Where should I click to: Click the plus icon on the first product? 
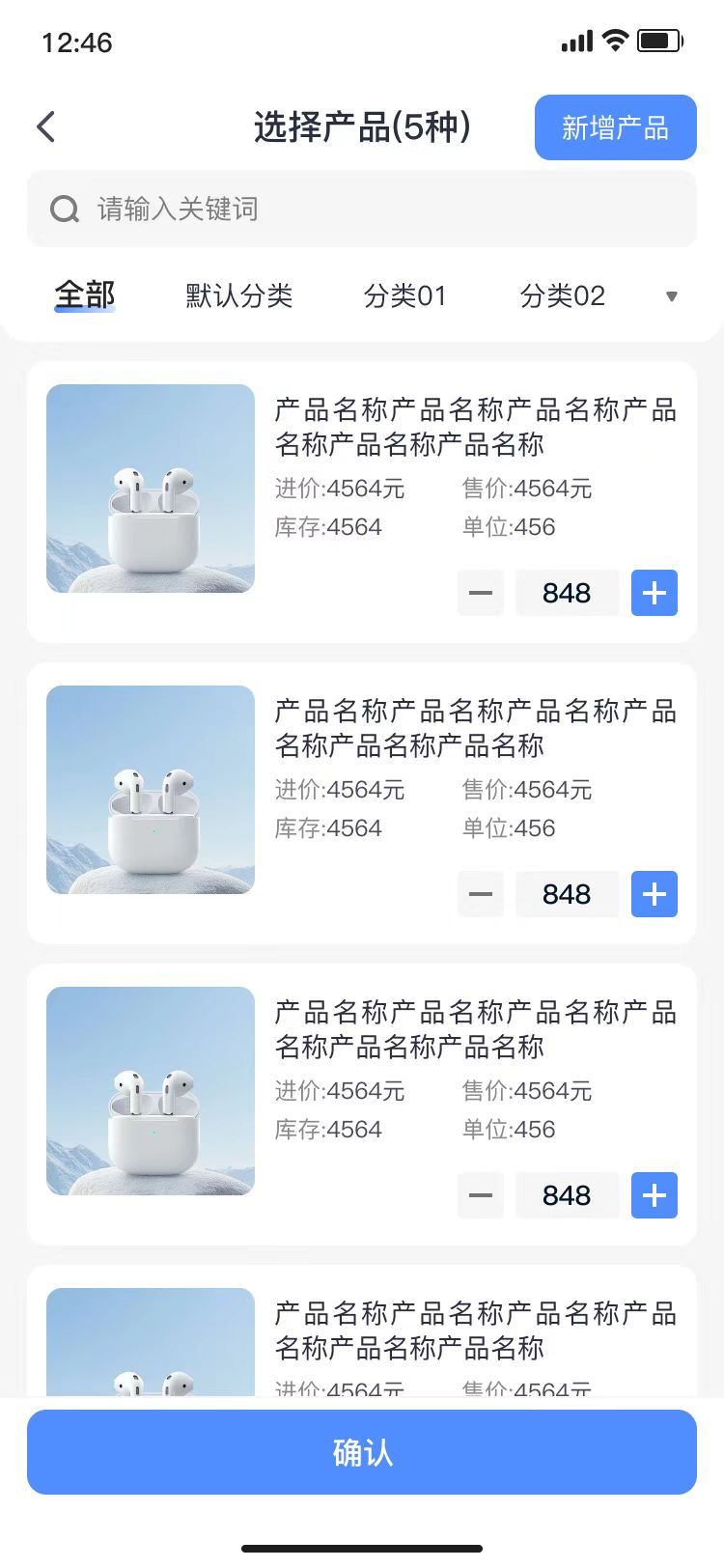(x=654, y=593)
